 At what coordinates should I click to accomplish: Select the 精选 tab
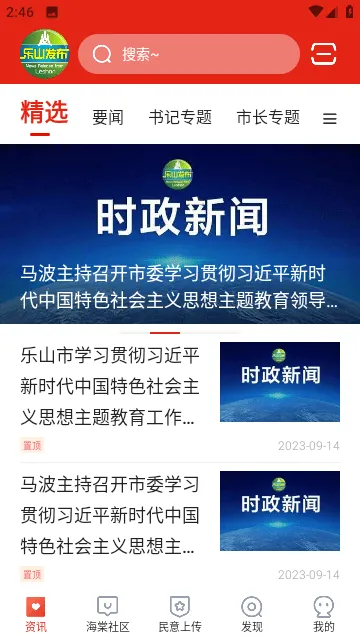44,112
